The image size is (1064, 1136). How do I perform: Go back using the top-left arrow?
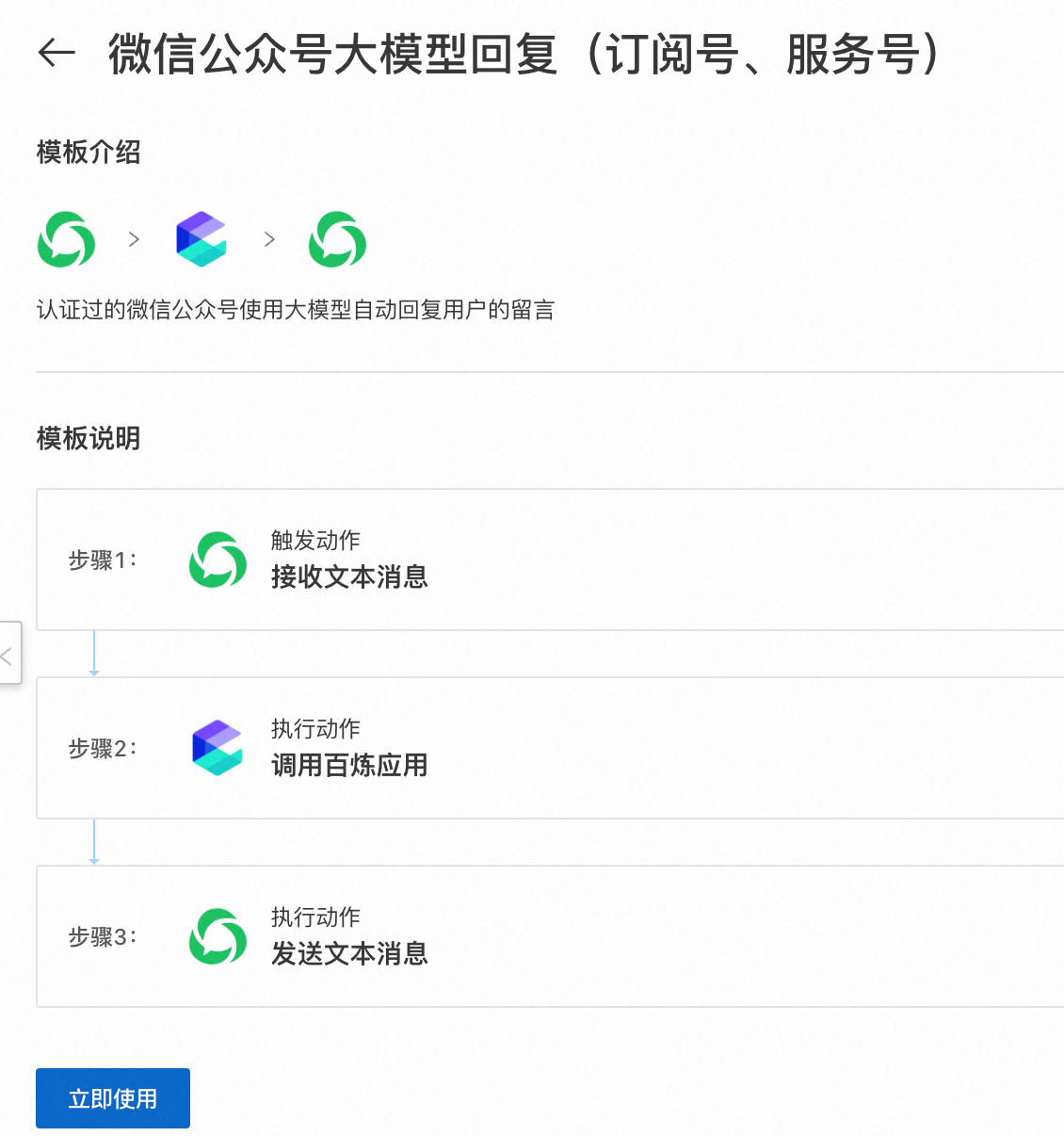coord(56,53)
